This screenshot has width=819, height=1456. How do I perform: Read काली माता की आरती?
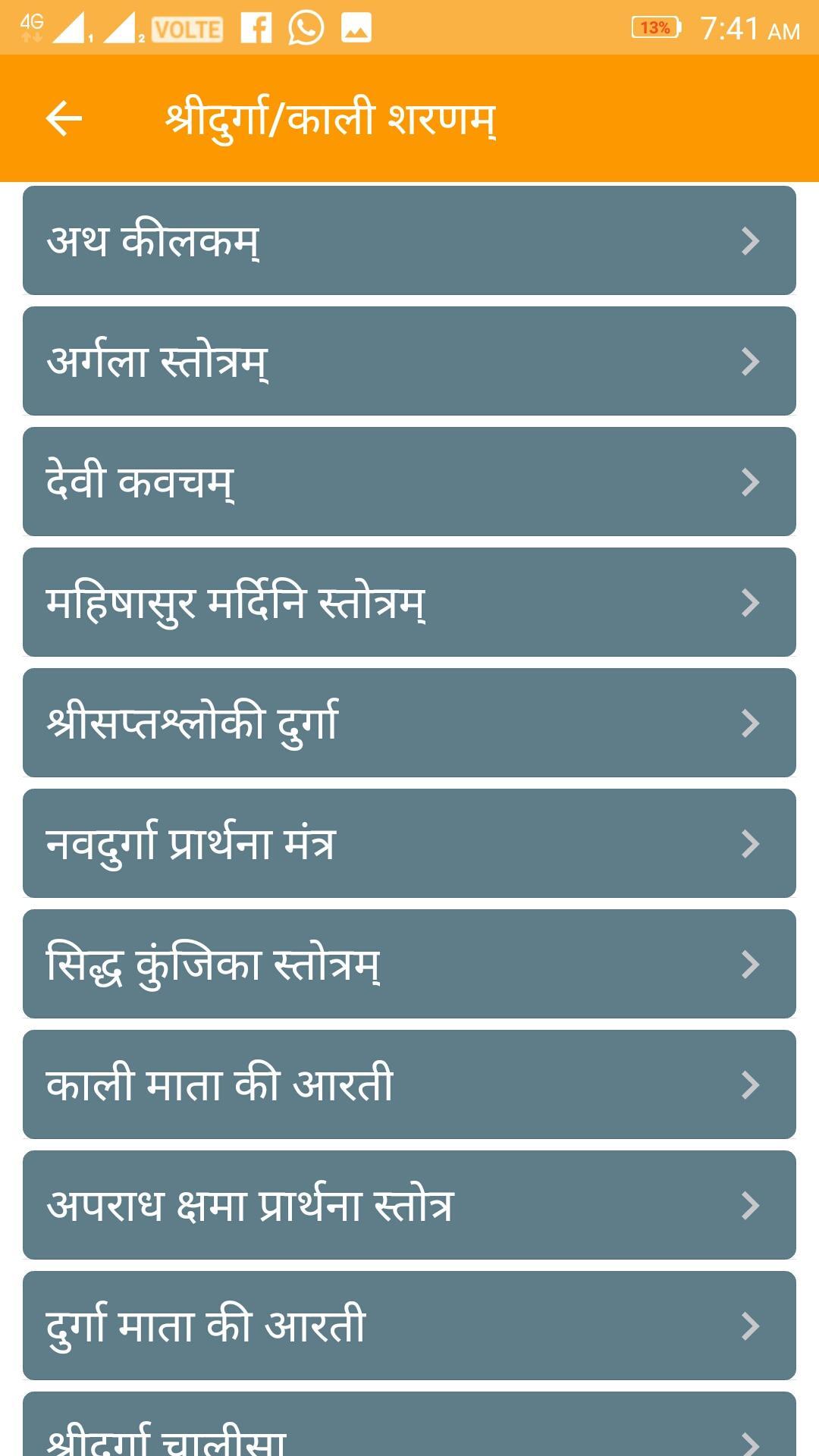(409, 1084)
